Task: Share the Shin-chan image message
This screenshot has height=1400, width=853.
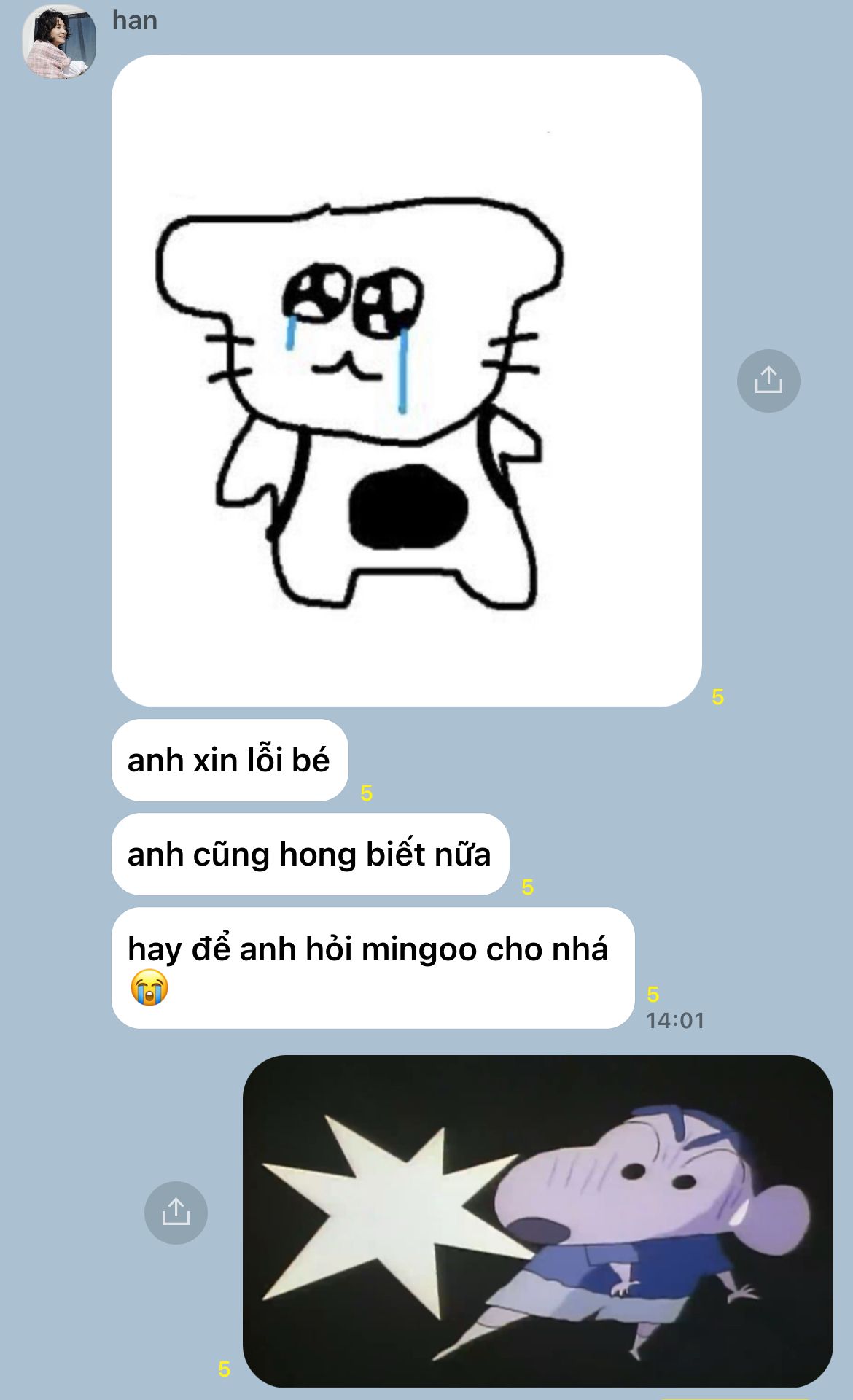Action: tap(176, 1213)
